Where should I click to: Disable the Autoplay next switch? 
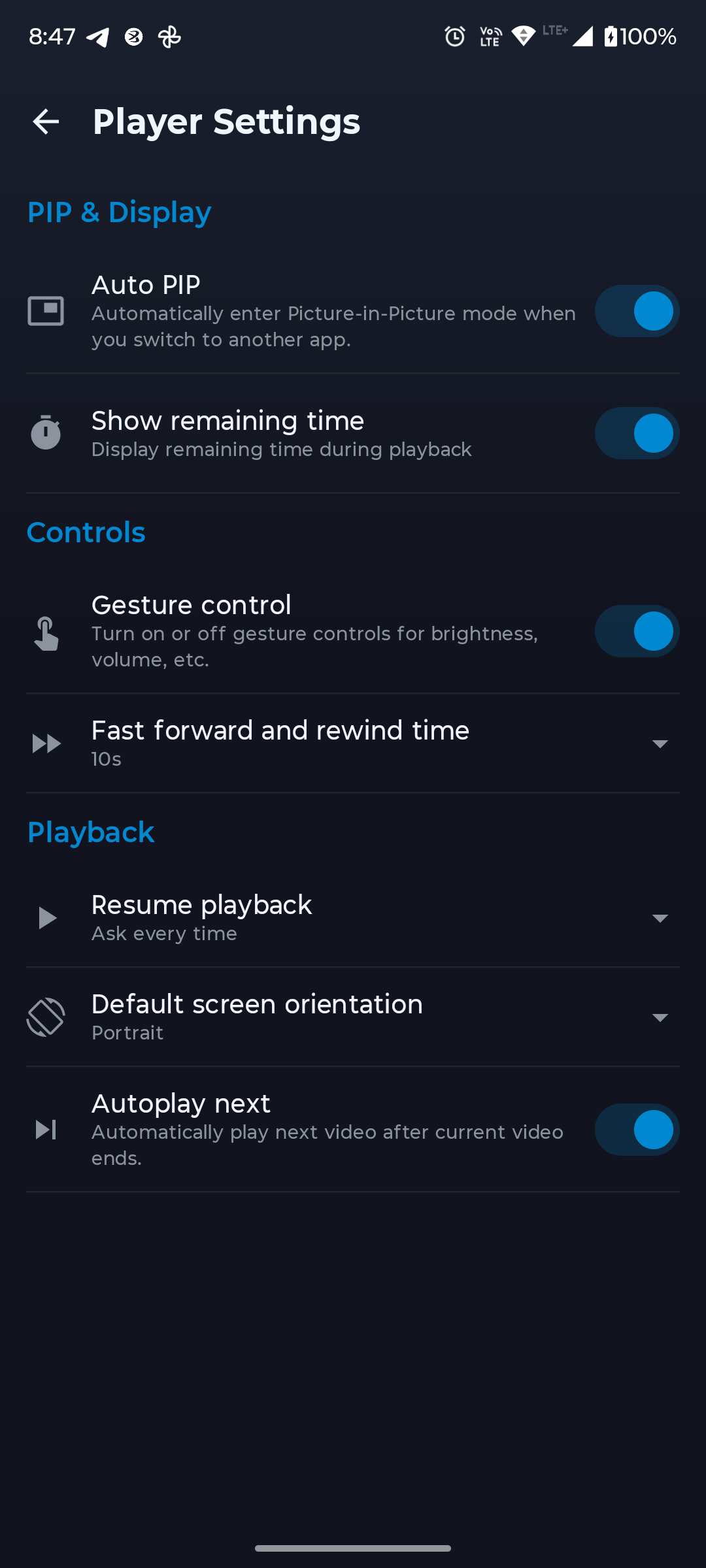tap(636, 1129)
